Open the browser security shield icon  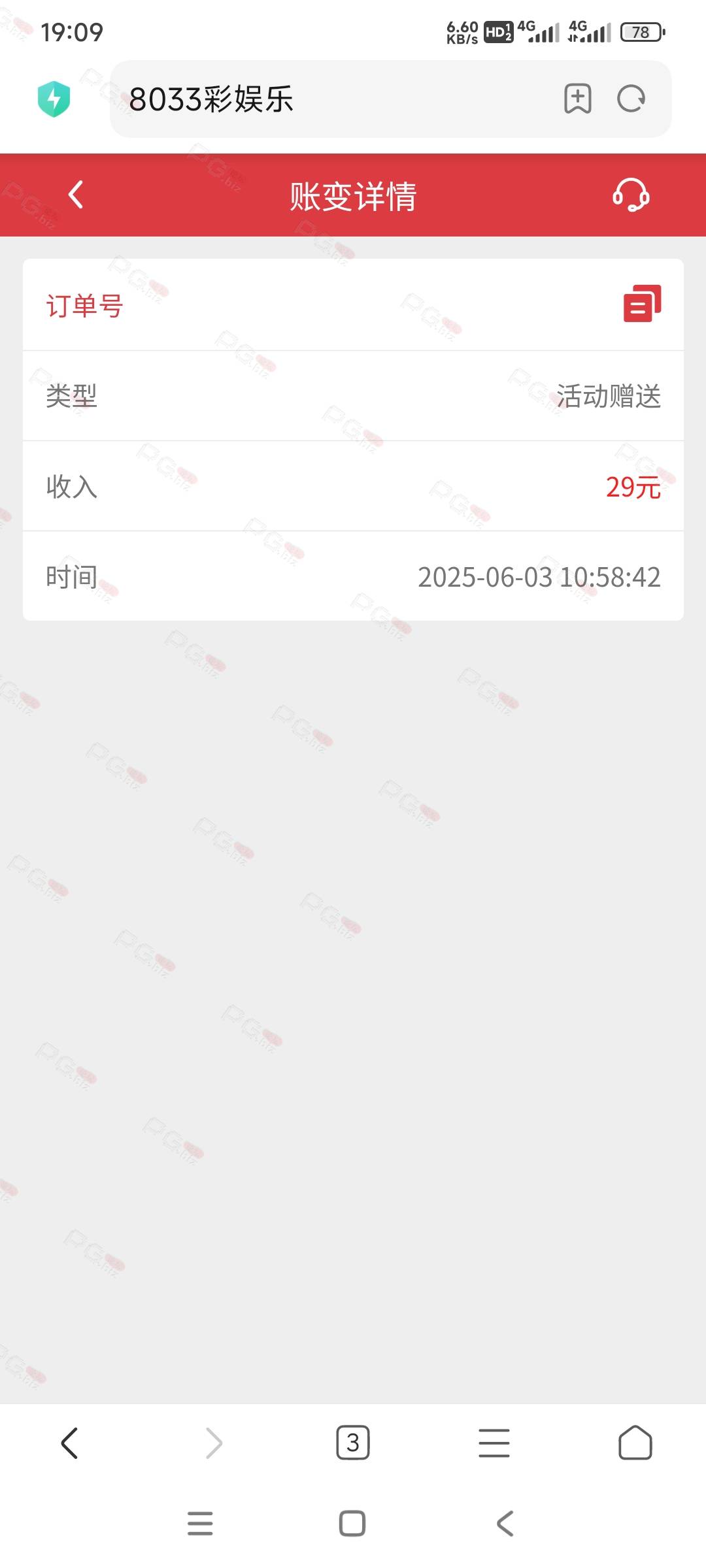tap(54, 99)
